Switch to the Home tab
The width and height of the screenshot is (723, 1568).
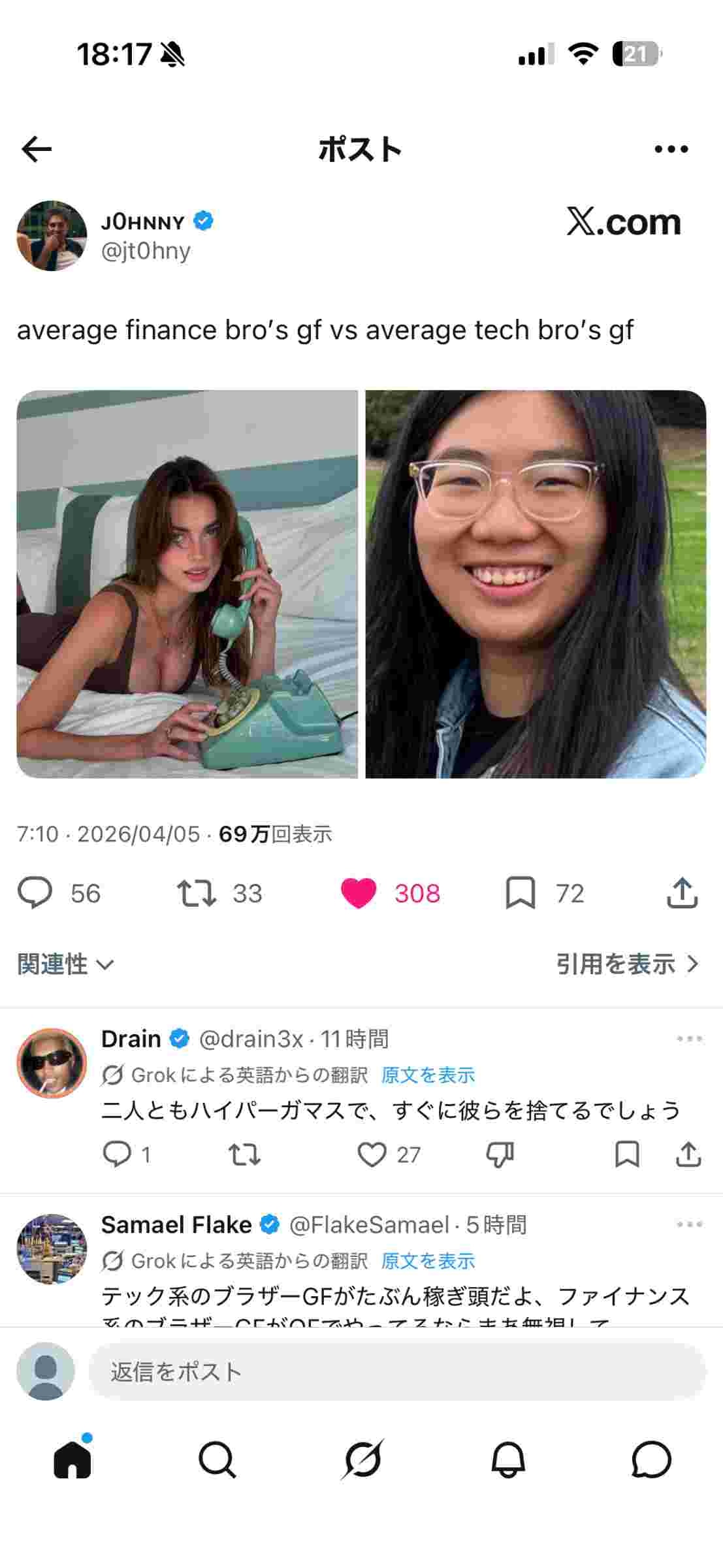(72, 1460)
